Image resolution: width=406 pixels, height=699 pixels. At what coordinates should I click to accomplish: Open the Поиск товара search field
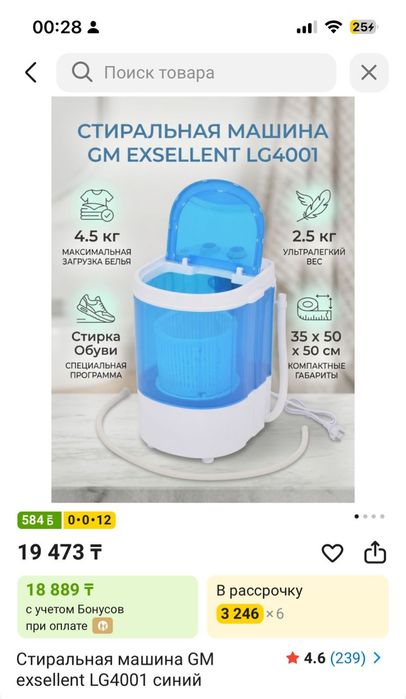(x=196, y=72)
